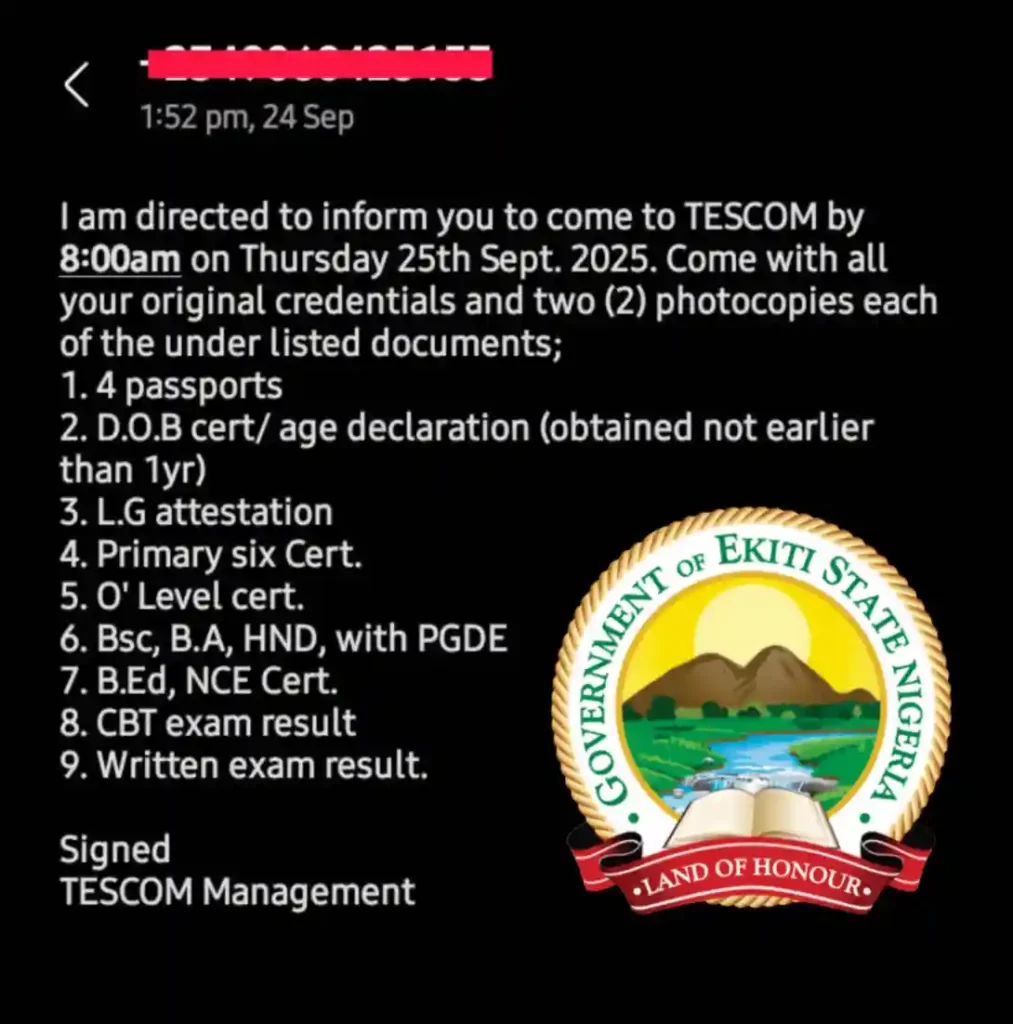Select list item '1. 4 passports'
Image resolution: width=1013 pixels, height=1024 pixels.
(x=172, y=385)
